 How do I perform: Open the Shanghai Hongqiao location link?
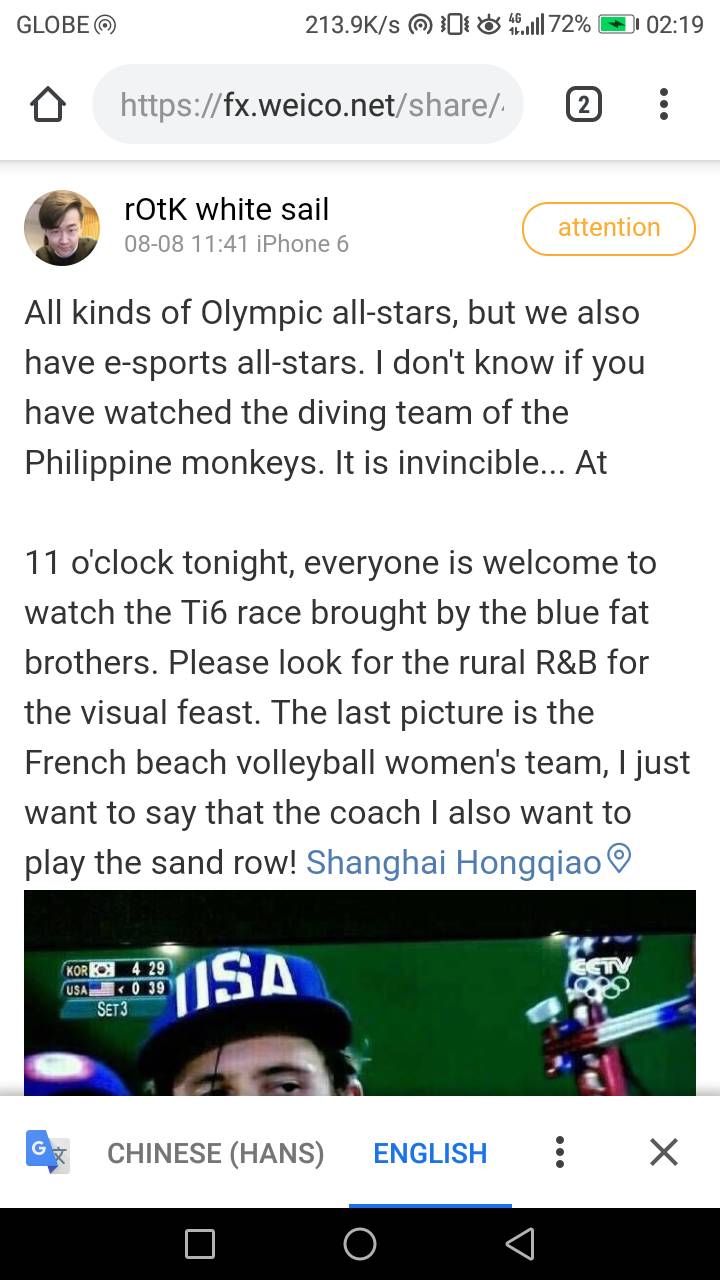[468, 861]
